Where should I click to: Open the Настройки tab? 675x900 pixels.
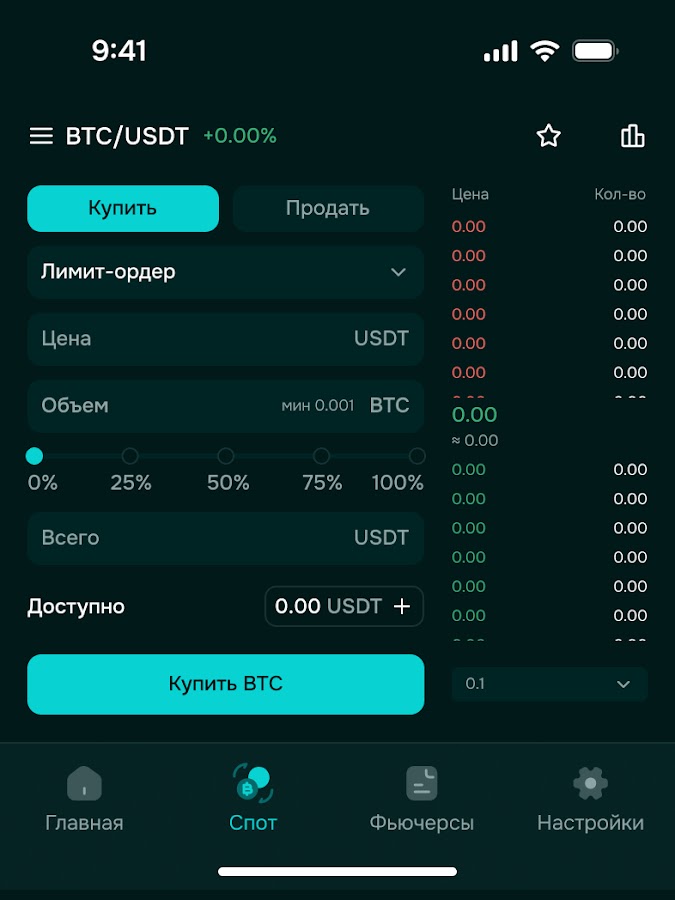(x=590, y=800)
